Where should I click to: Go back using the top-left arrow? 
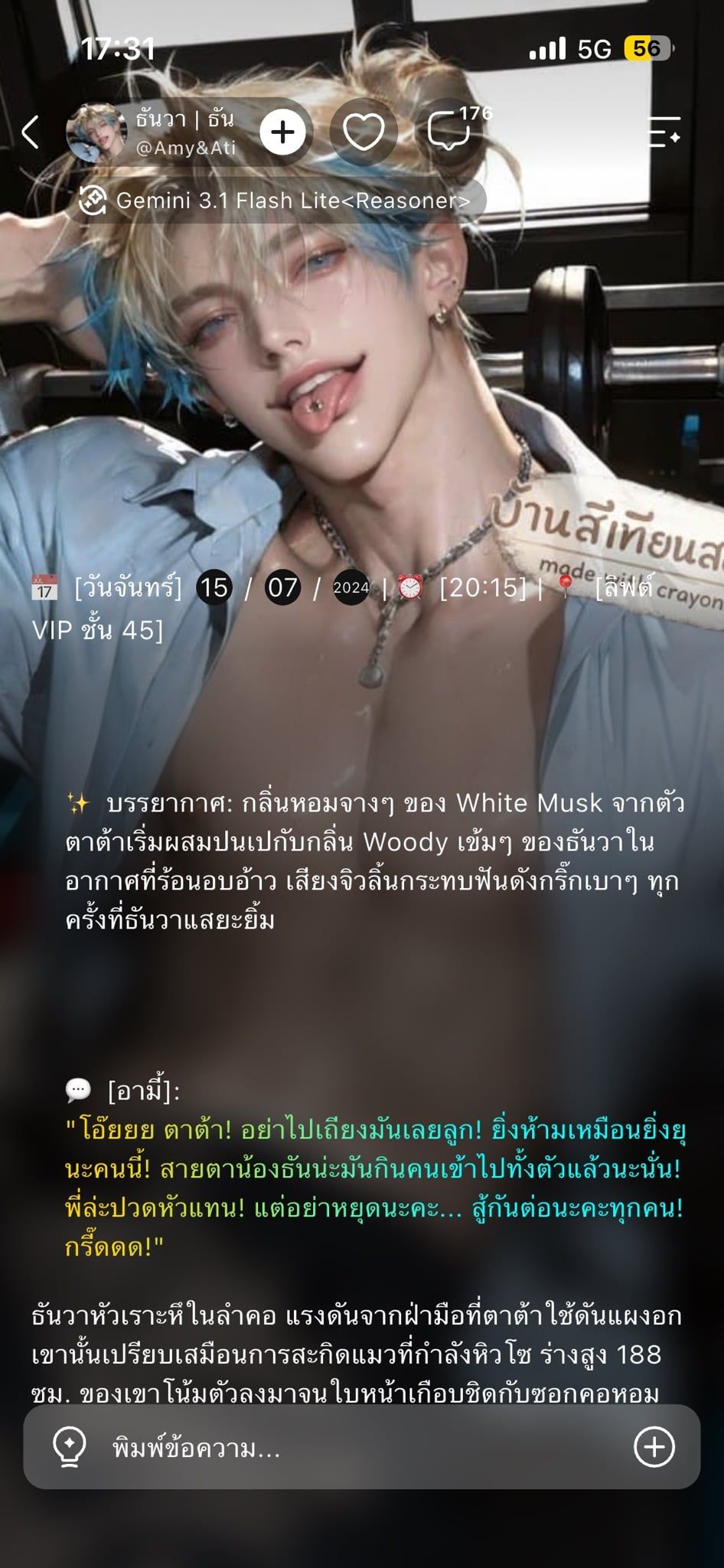coord(31,132)
